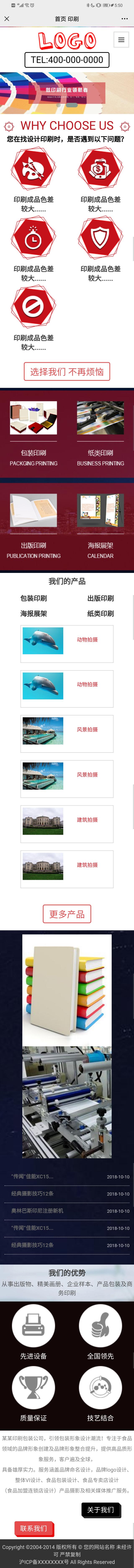Viewport: 134px width, 1568px height.
Task: Tap the 选择我们 不再烦恼 button
Action: point(67,371)
